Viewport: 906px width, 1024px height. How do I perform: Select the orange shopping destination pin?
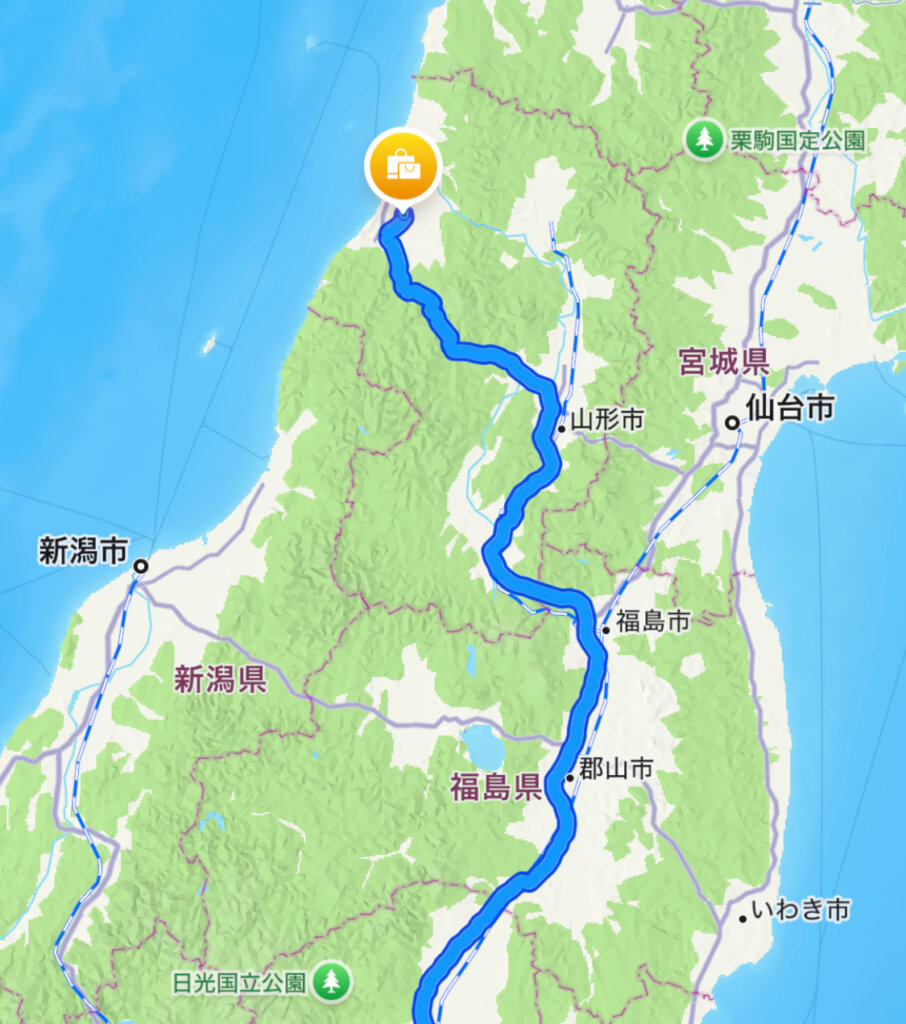(x=402, y=167)
